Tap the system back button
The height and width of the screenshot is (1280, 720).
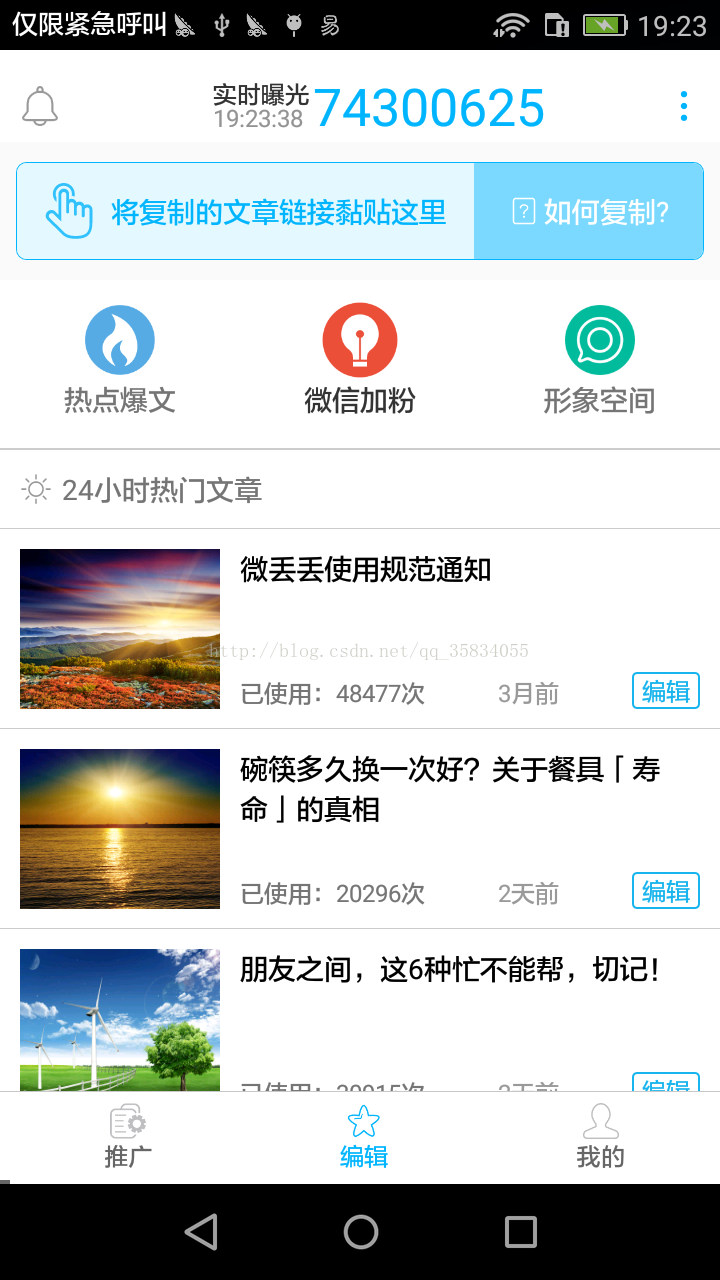(x=201, y=1232)
